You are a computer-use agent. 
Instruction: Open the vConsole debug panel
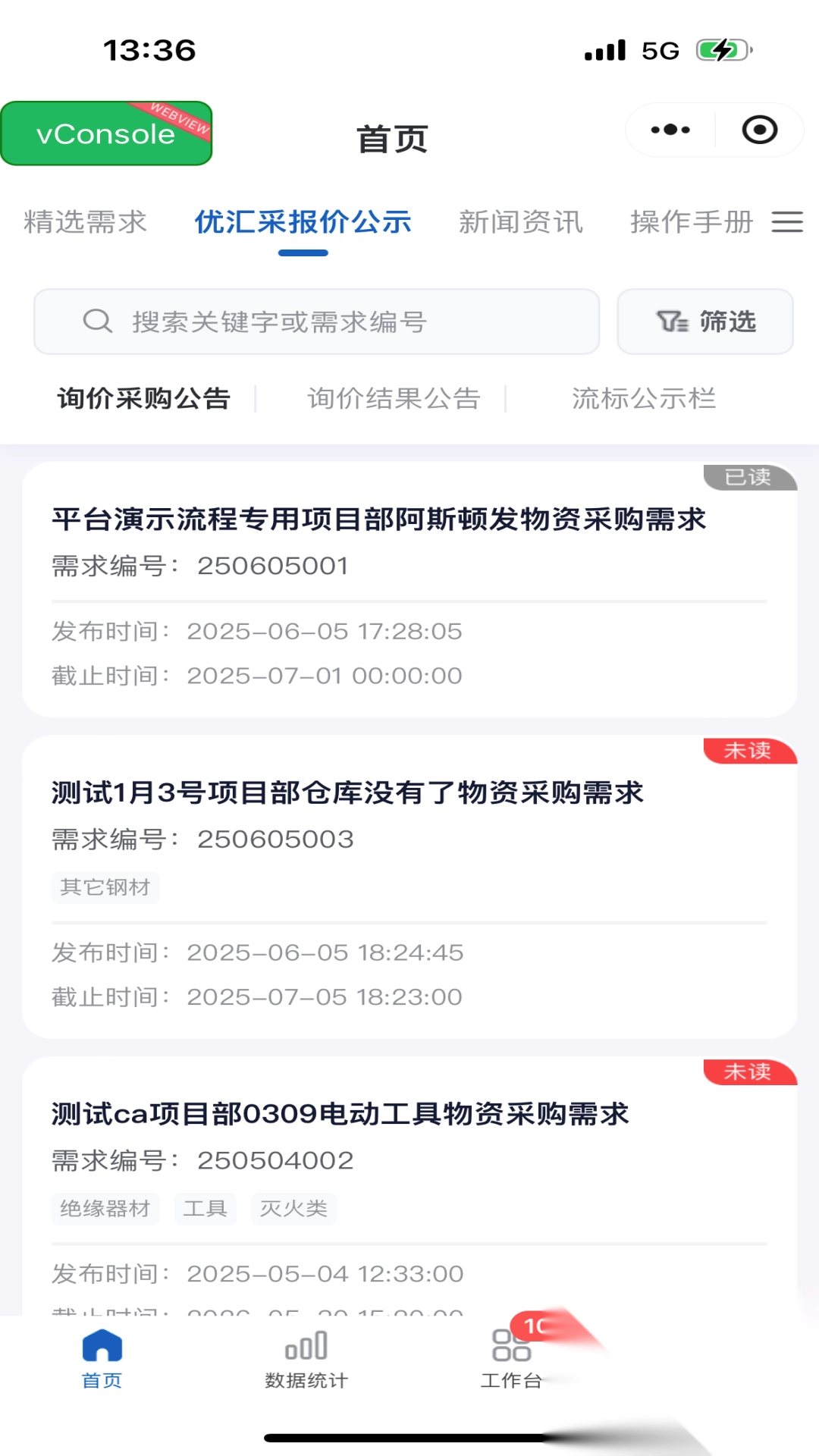pyautogui.click(x=106, y=133)
